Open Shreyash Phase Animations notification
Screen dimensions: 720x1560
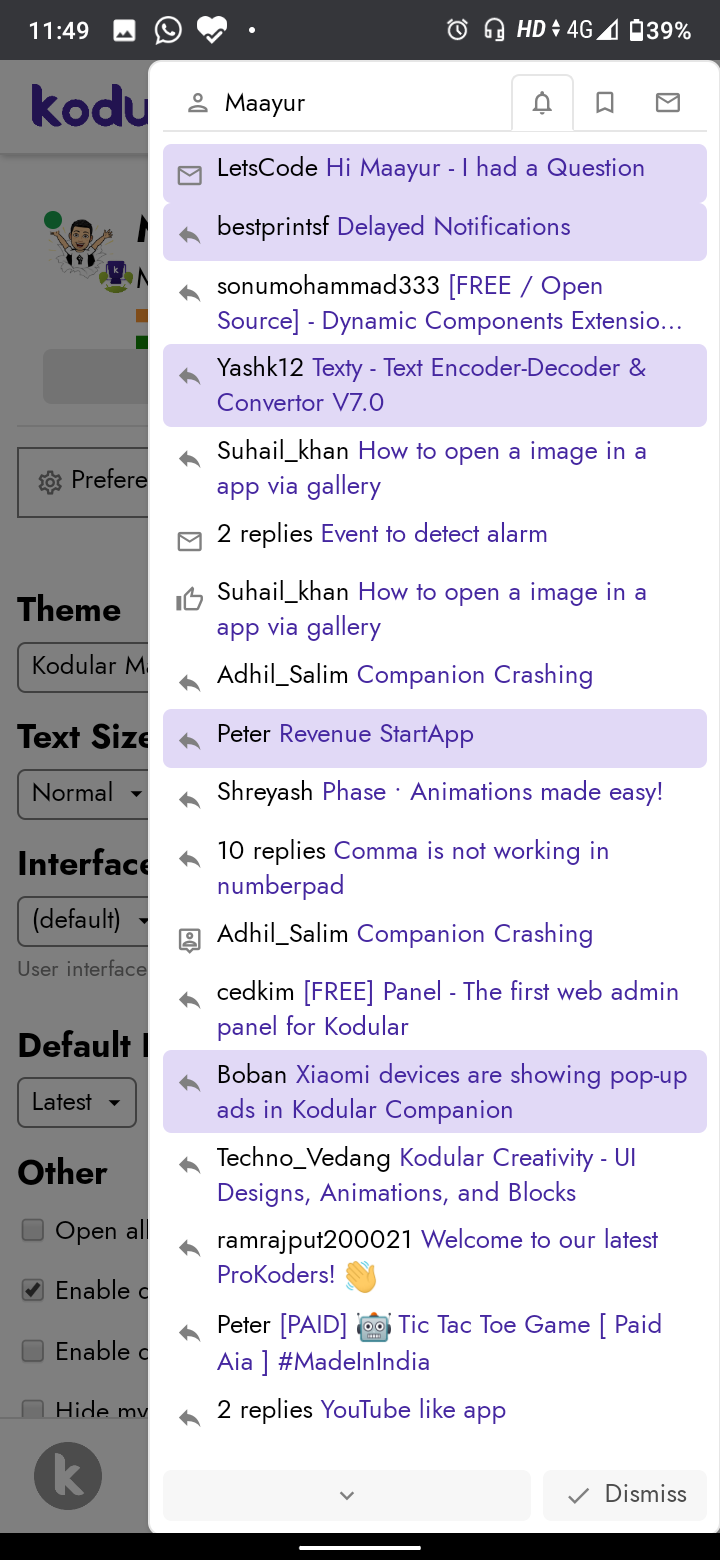point(434,793)
